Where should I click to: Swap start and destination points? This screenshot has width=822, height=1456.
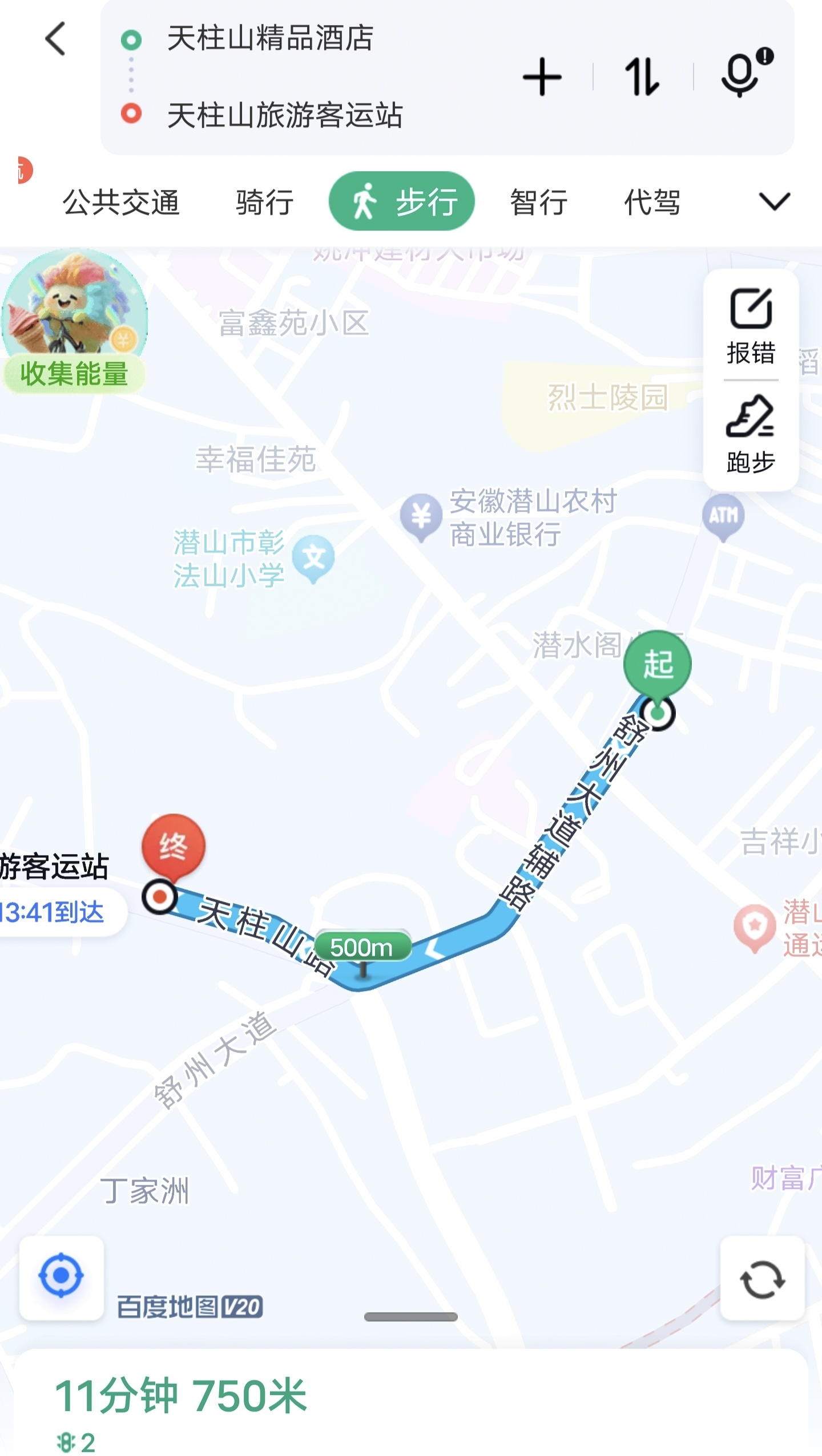642,77
